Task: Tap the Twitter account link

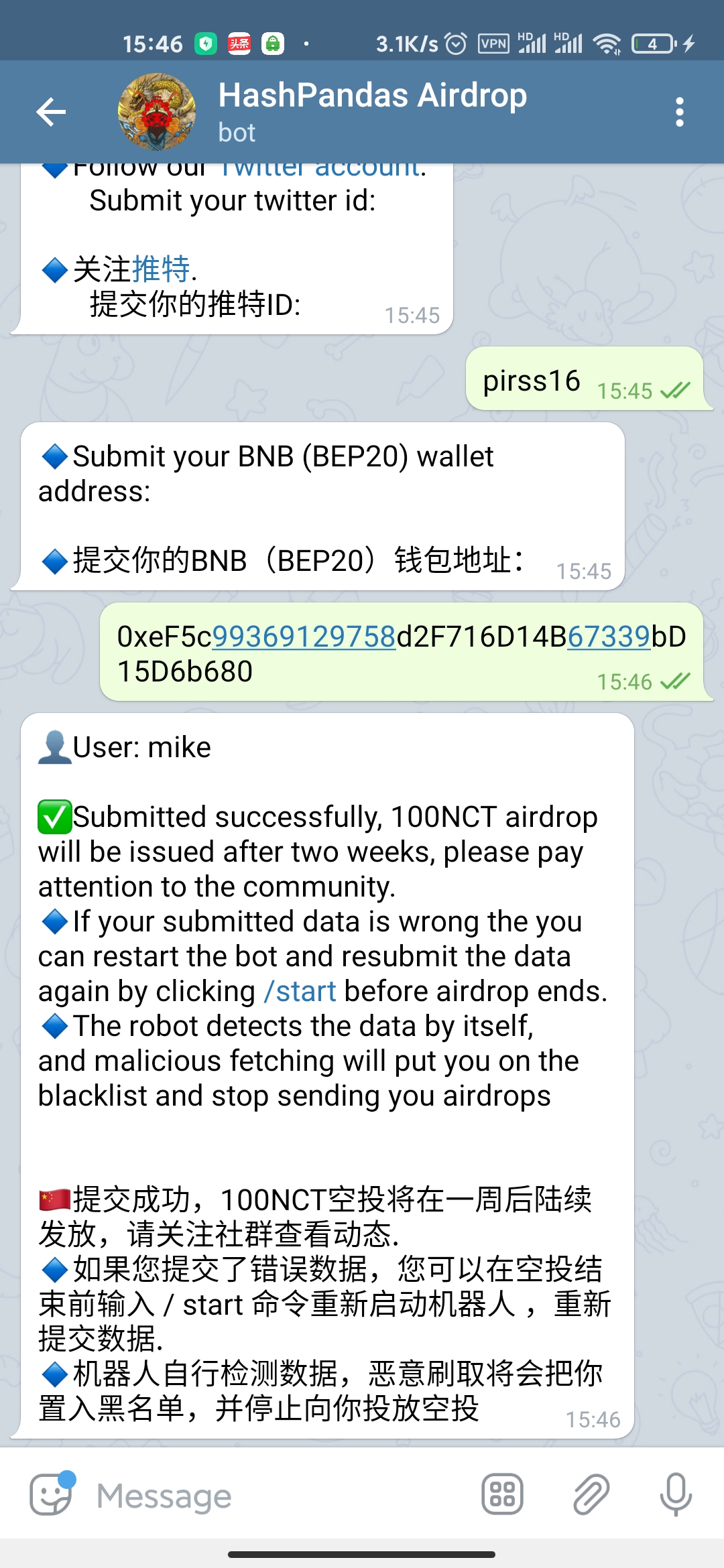Action: (322, 170)
